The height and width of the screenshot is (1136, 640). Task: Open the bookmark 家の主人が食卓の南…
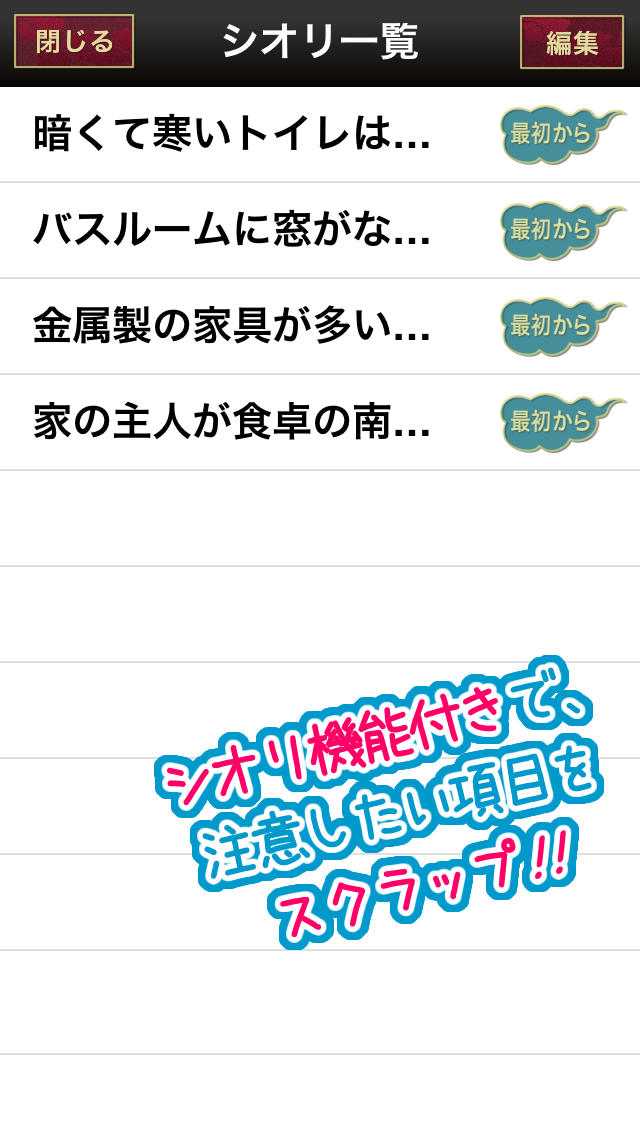click(232, 422)
